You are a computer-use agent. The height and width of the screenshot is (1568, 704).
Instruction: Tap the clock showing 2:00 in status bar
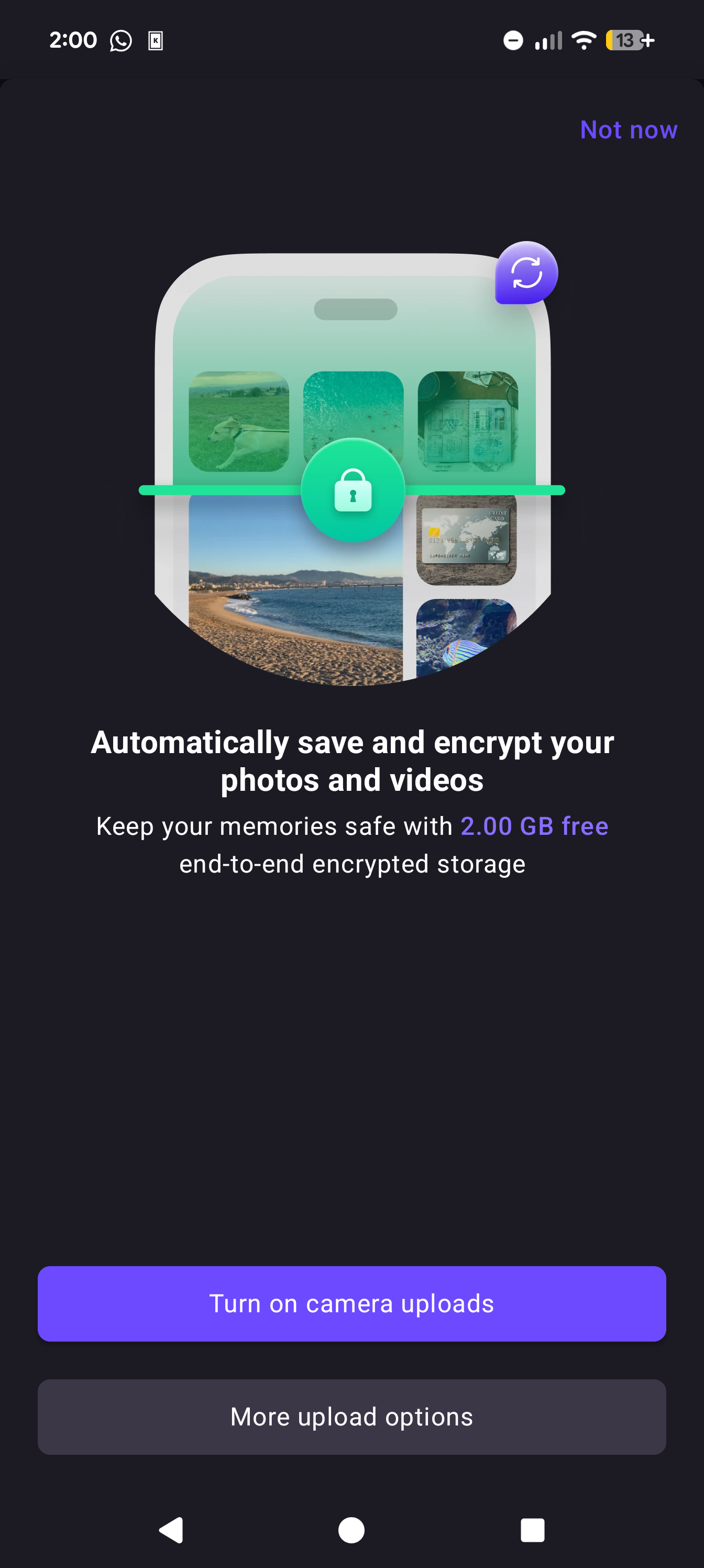73,39
